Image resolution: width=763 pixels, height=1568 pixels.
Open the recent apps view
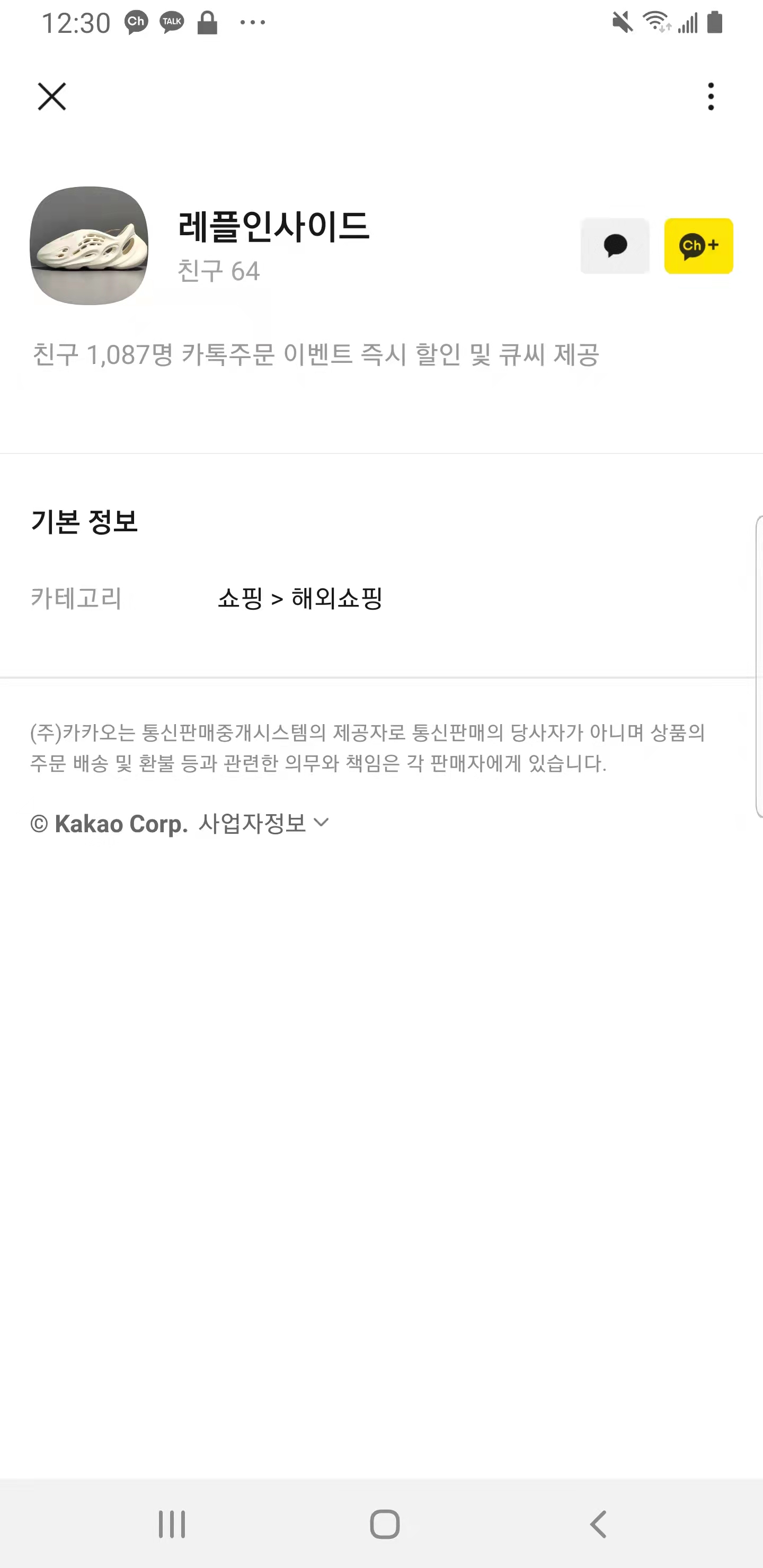(172, 1524)
